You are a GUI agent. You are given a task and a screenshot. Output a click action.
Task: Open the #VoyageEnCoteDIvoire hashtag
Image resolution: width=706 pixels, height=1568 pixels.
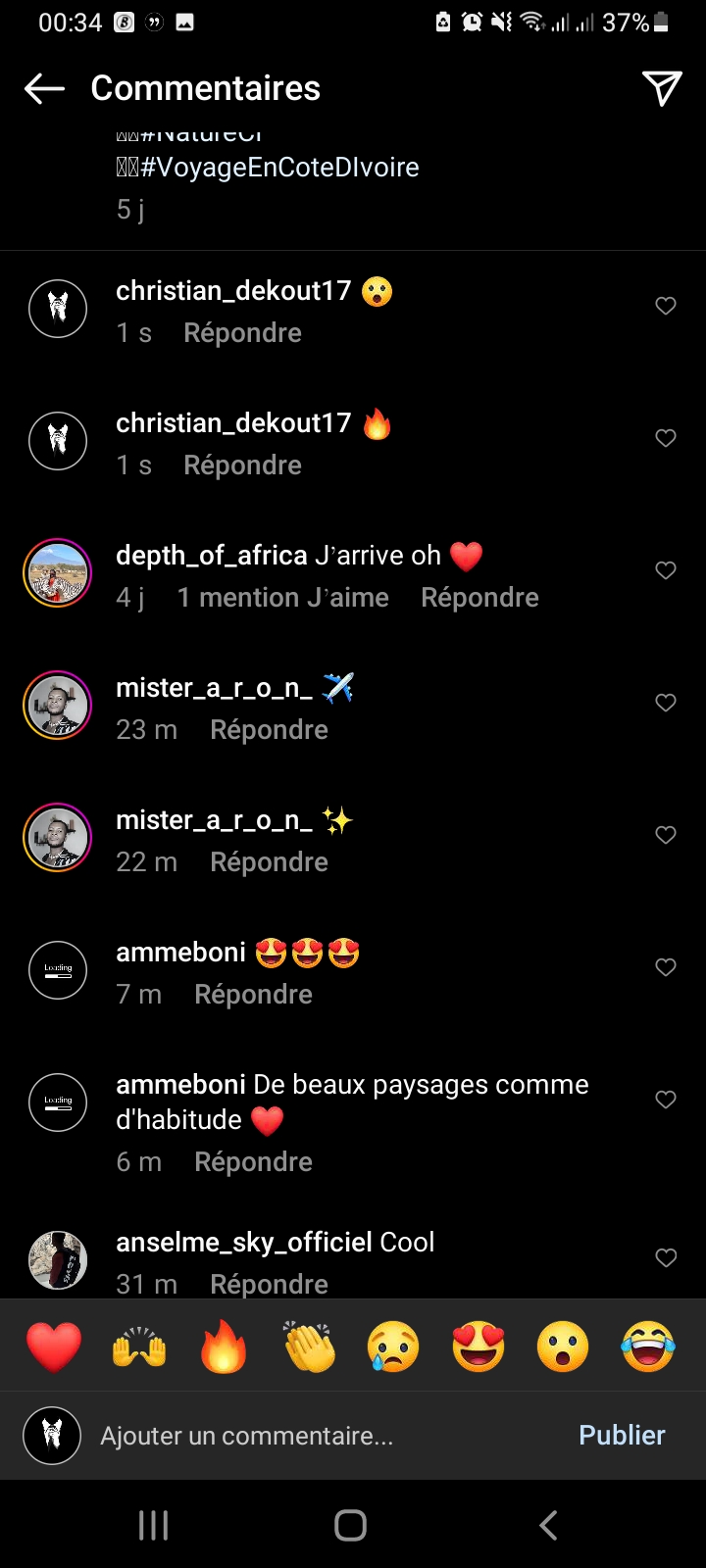coord(279,168)
